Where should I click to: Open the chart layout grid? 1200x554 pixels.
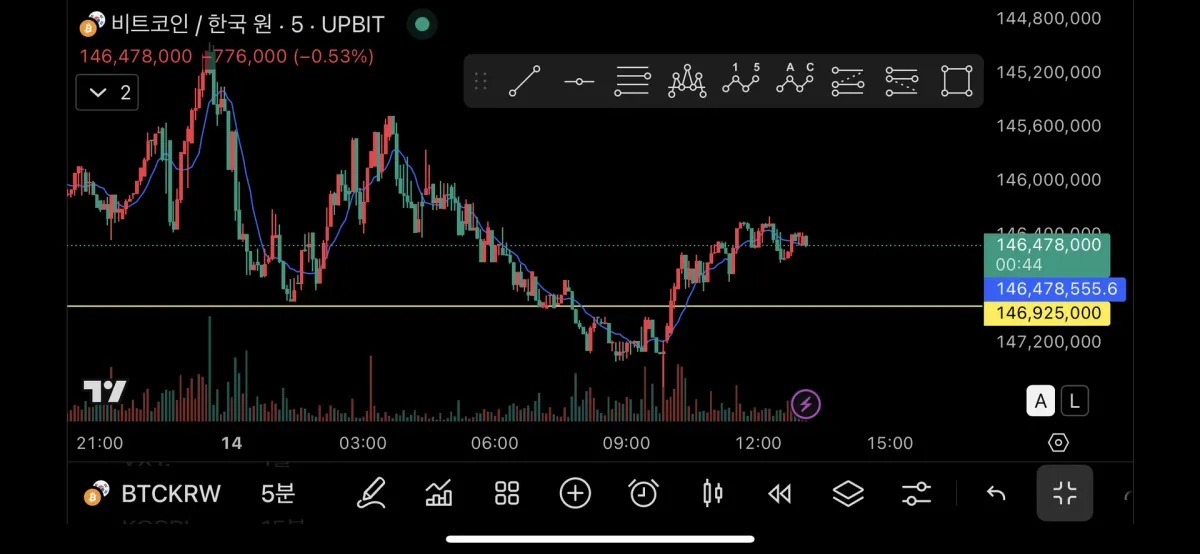click(507, 493)
